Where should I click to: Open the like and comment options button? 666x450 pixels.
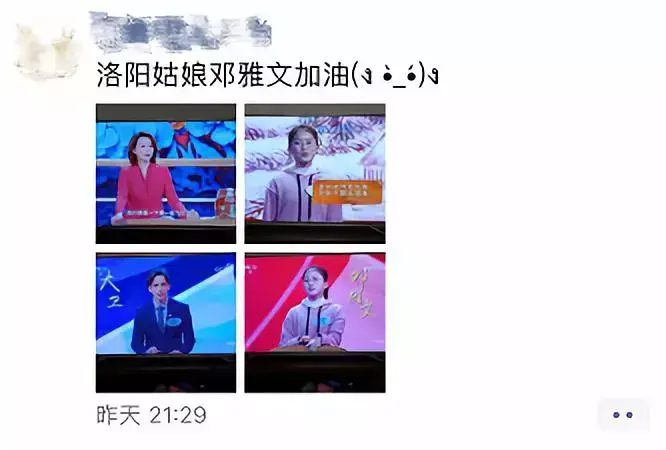623,415
